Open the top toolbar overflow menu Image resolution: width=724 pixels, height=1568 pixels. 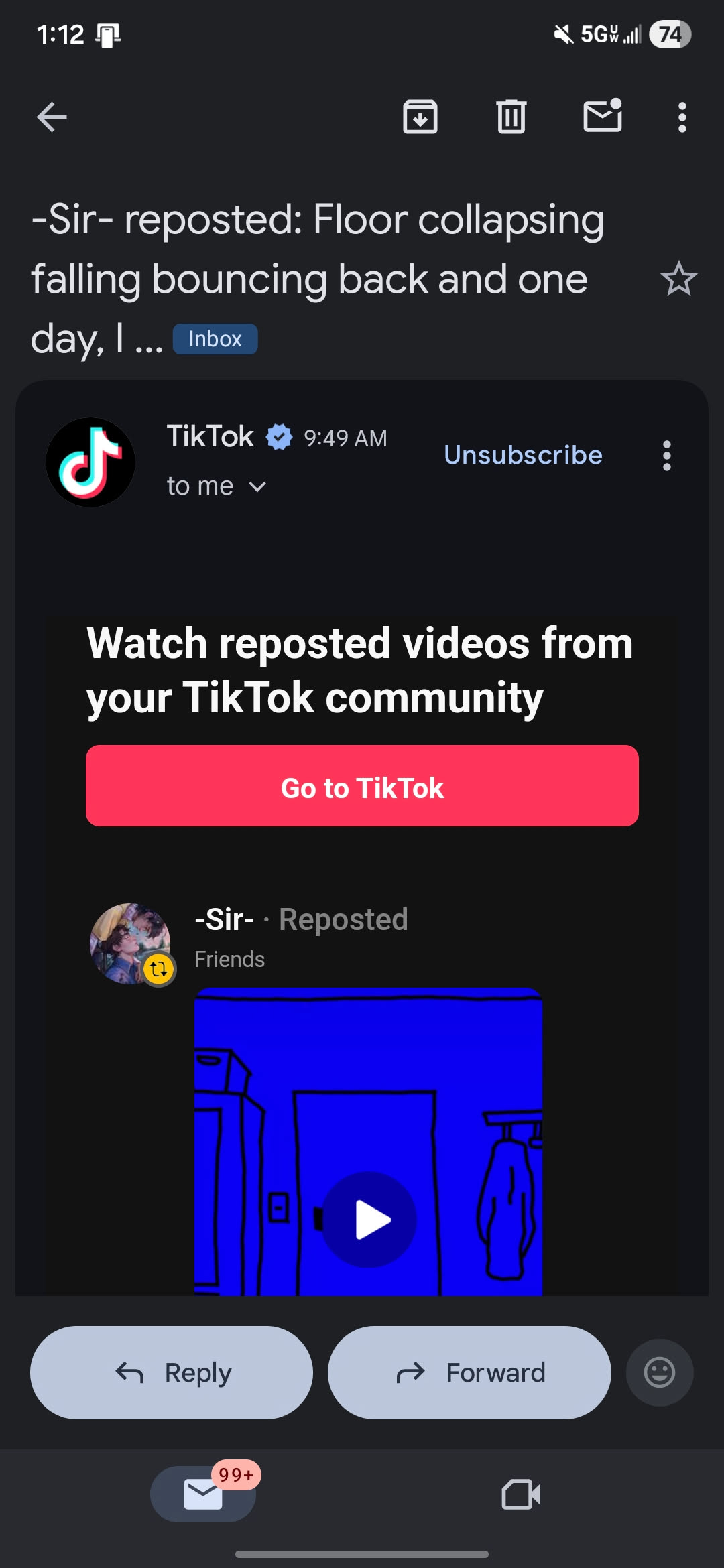click(682, 117)
